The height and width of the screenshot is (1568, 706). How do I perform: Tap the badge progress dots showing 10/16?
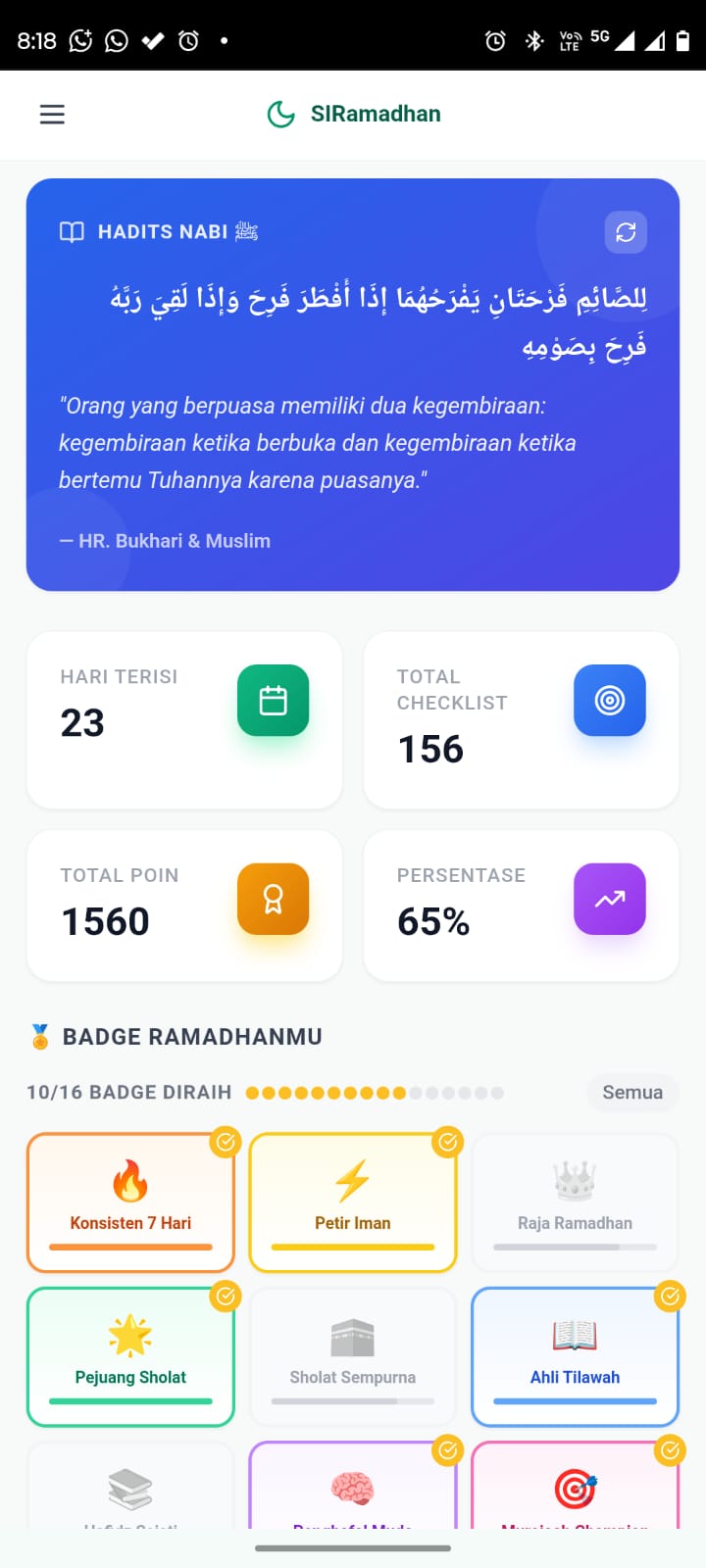click(376, 1092)
